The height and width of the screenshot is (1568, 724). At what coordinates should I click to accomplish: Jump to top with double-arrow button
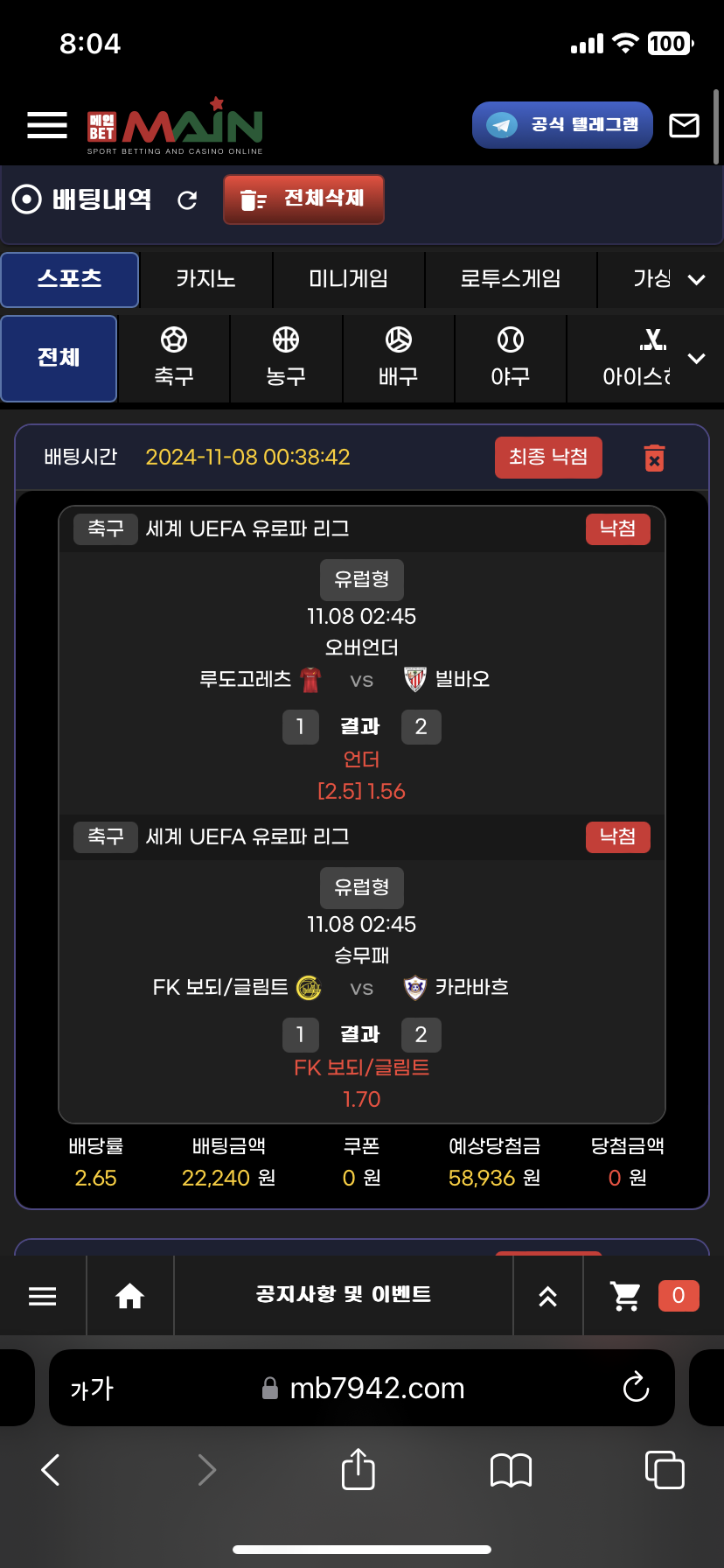point(547,1296)
